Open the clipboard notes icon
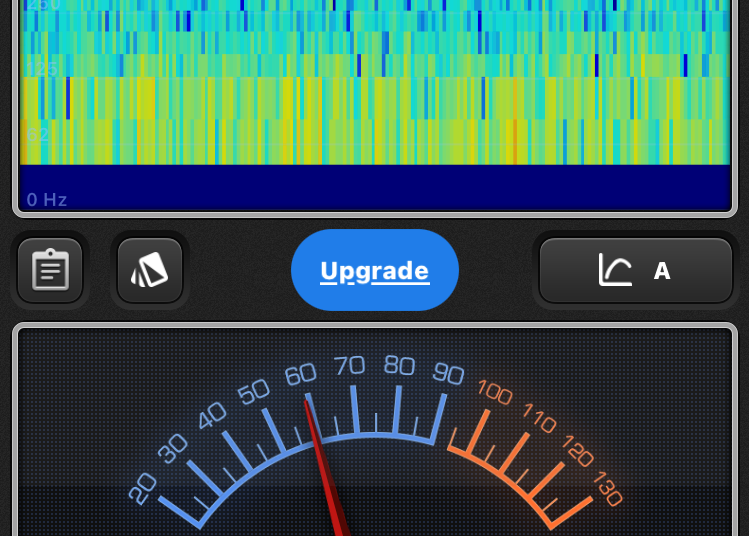 (x=50, y=270)
